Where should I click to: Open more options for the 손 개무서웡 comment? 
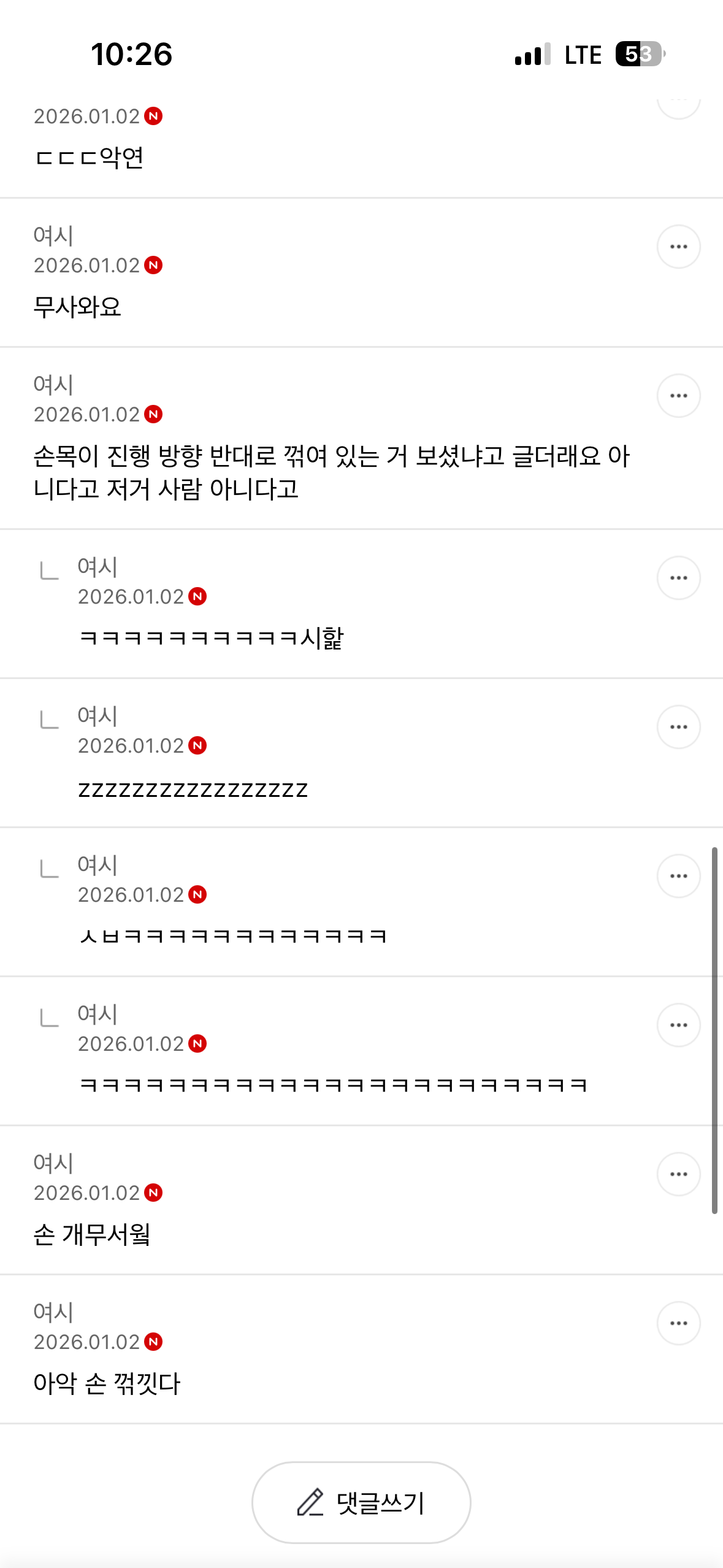(678, 1174)
